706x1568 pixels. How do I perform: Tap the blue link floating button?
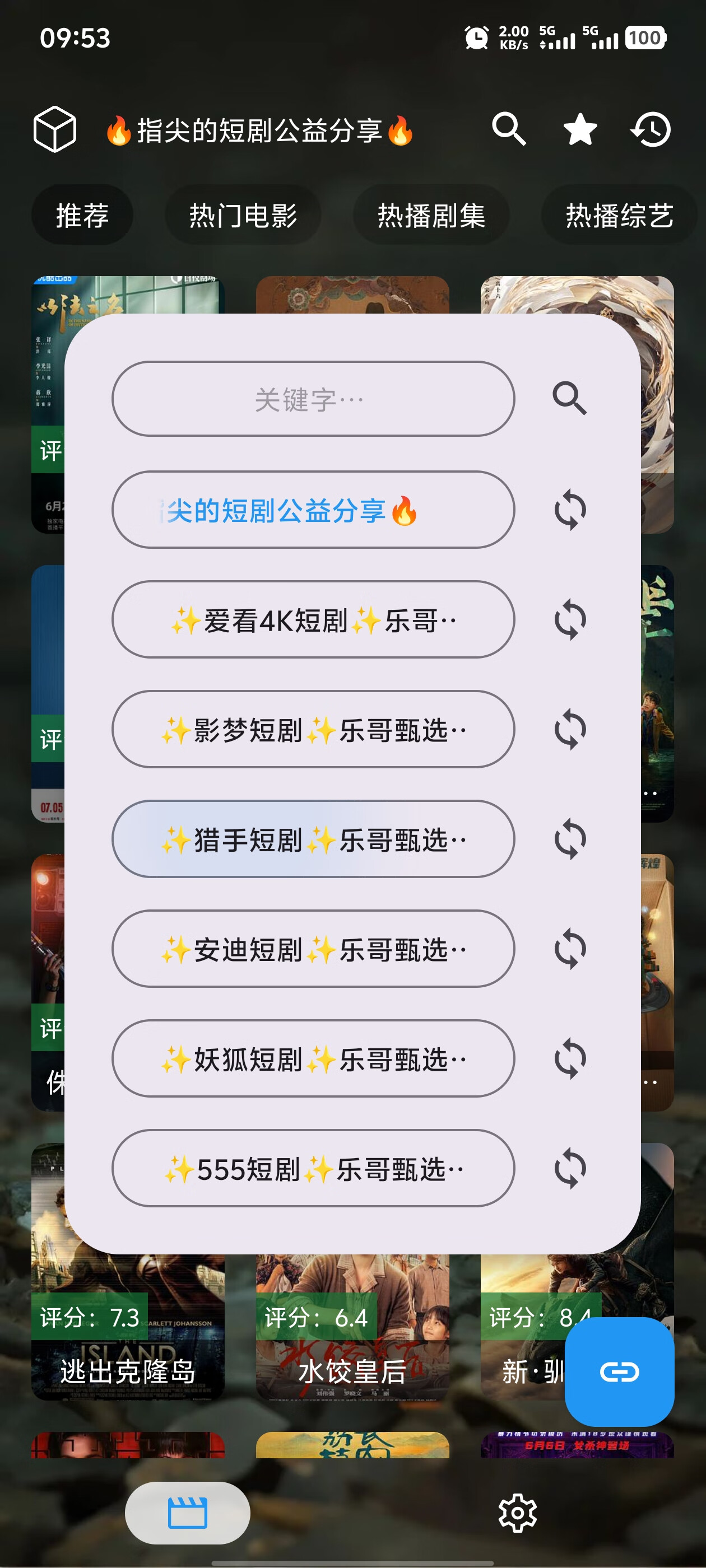click(619, 1371)
